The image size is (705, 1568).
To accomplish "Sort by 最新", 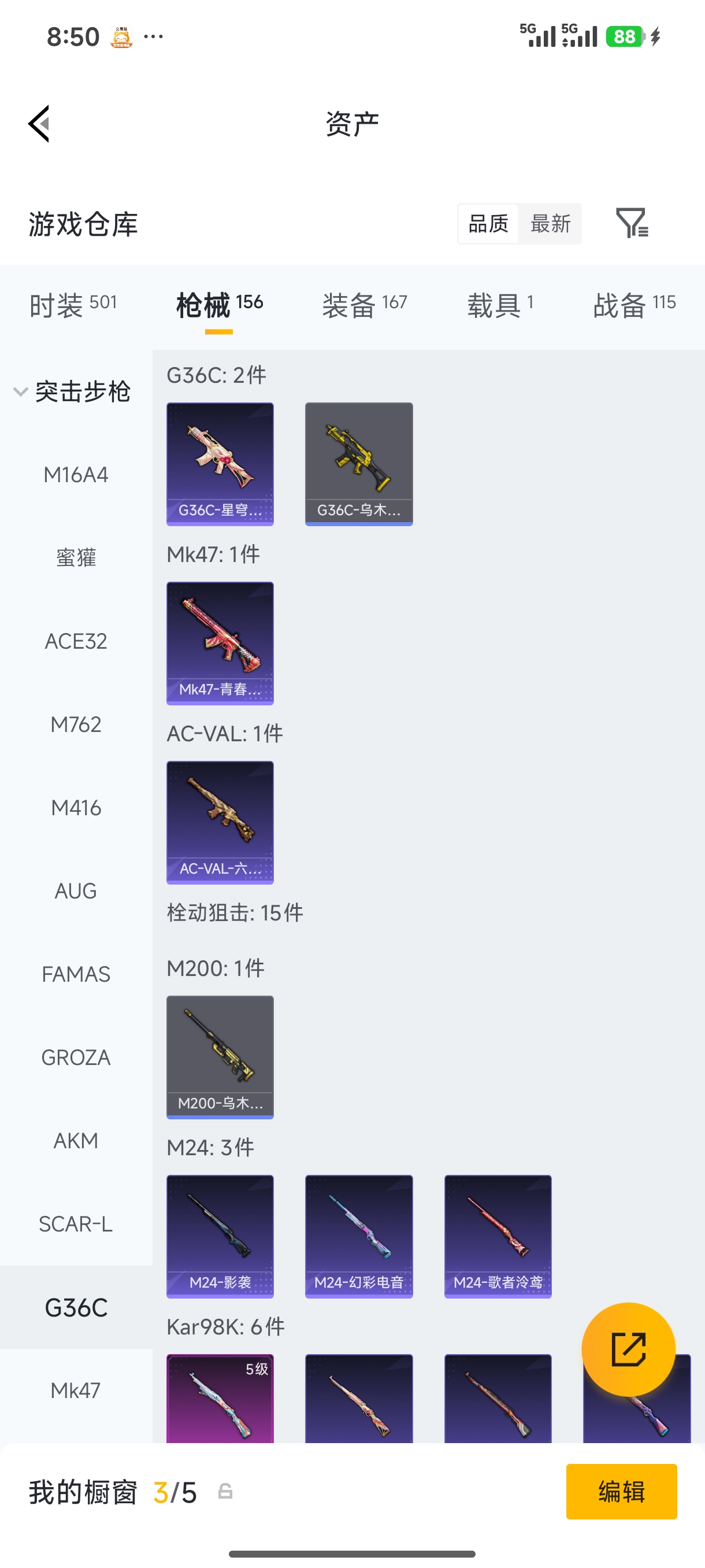I will [x=550, y=223].
